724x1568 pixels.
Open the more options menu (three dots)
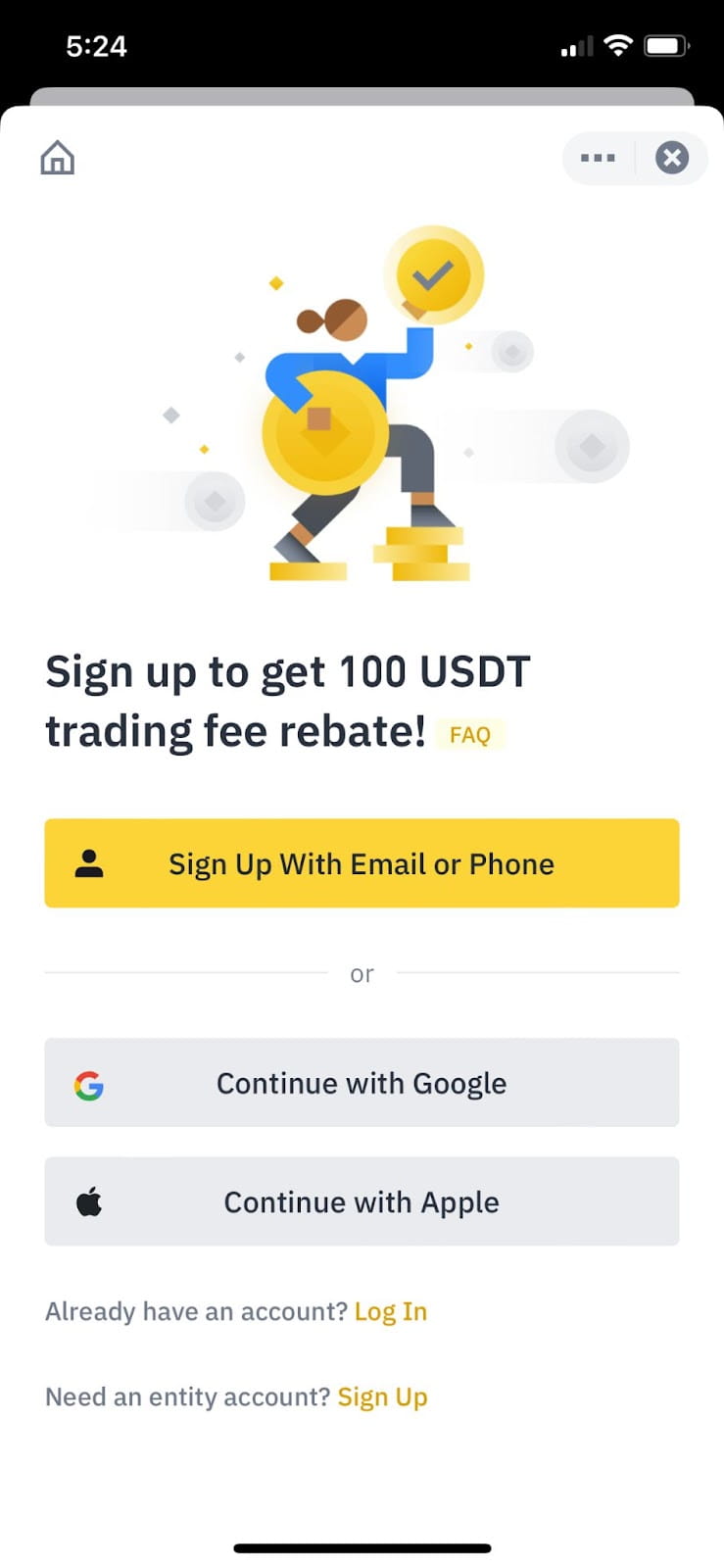[597, 158]
